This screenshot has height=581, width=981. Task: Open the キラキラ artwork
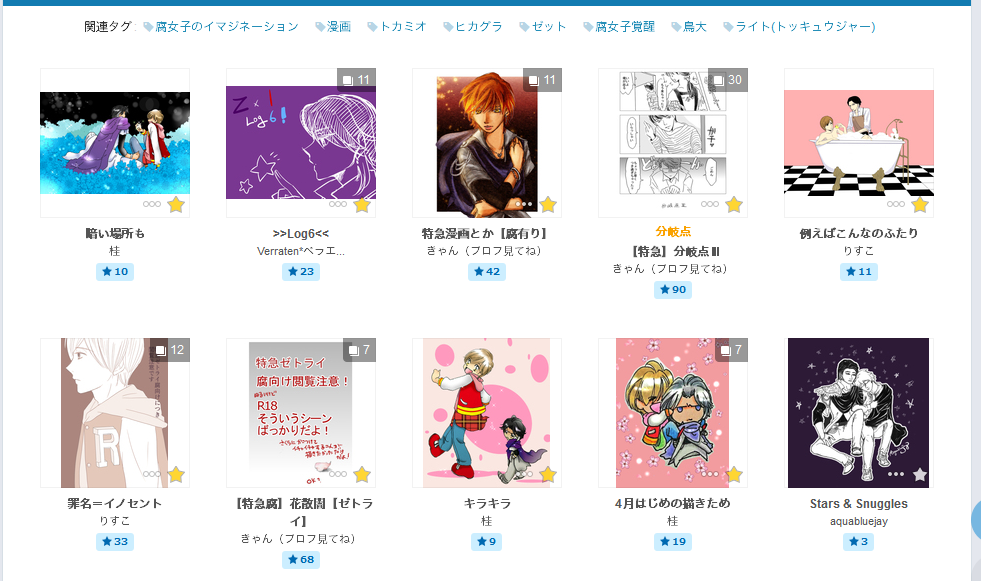click(487, 413)
